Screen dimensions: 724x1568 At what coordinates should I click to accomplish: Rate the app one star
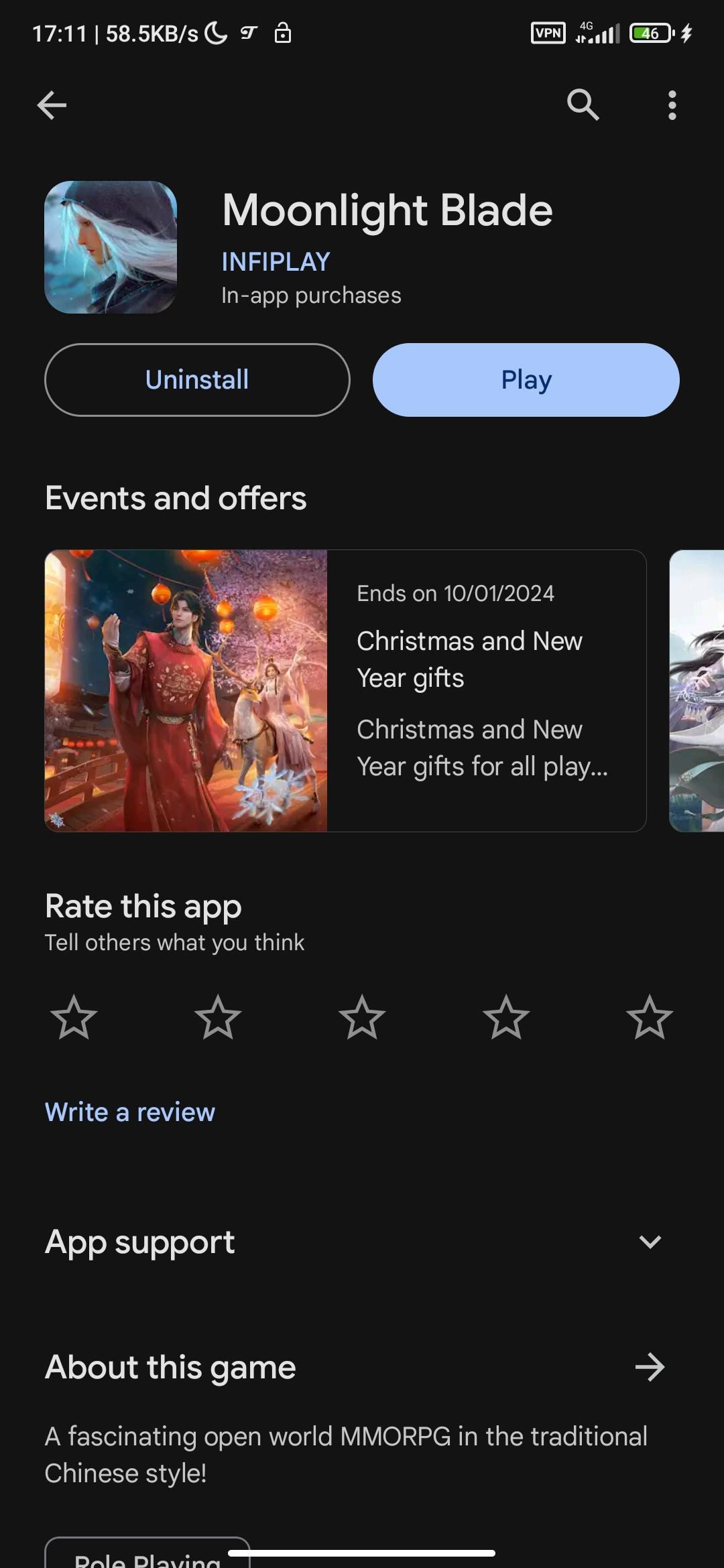74,1017
